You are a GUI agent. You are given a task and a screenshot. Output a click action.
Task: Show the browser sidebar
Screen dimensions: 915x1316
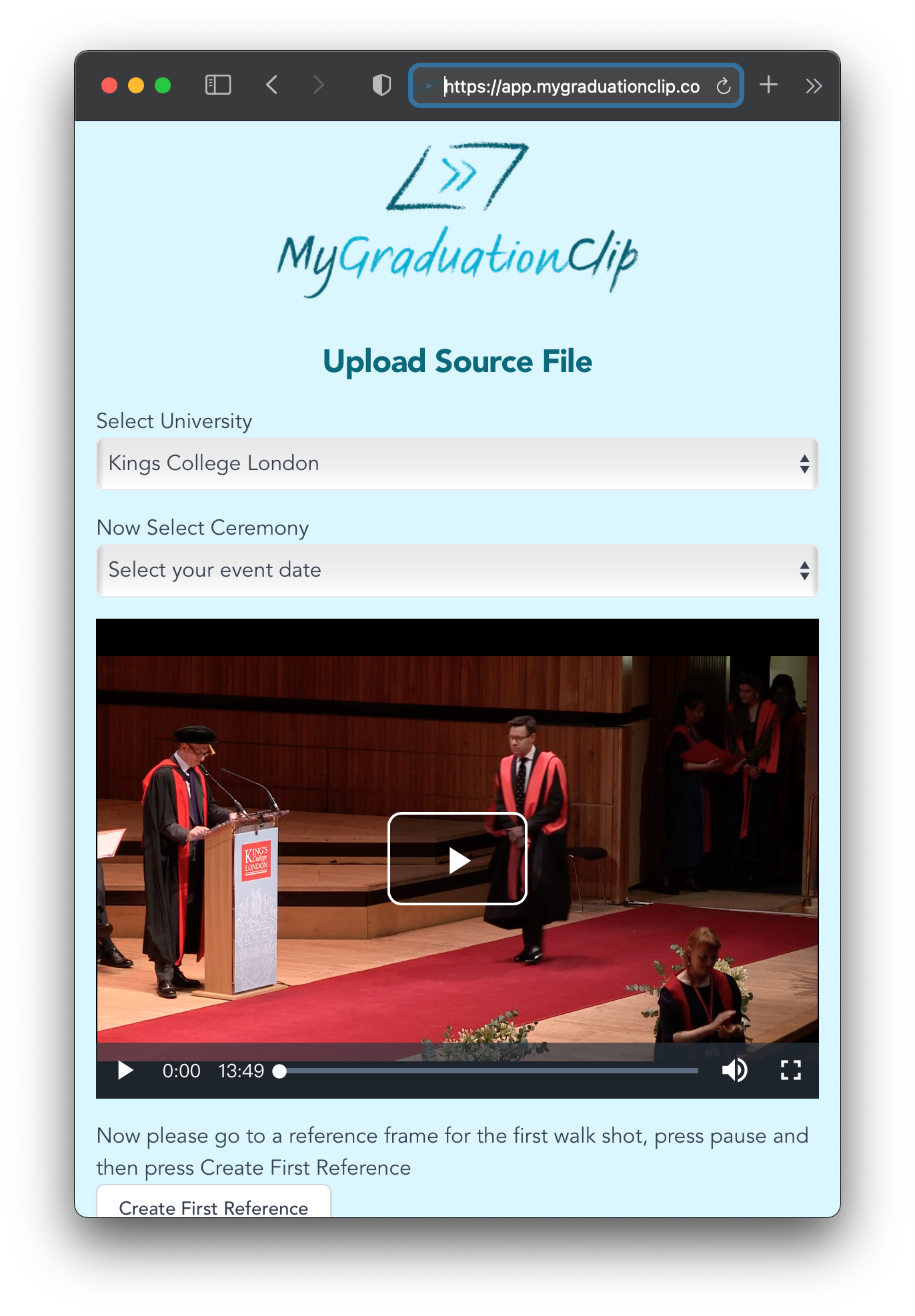[218, 85]
